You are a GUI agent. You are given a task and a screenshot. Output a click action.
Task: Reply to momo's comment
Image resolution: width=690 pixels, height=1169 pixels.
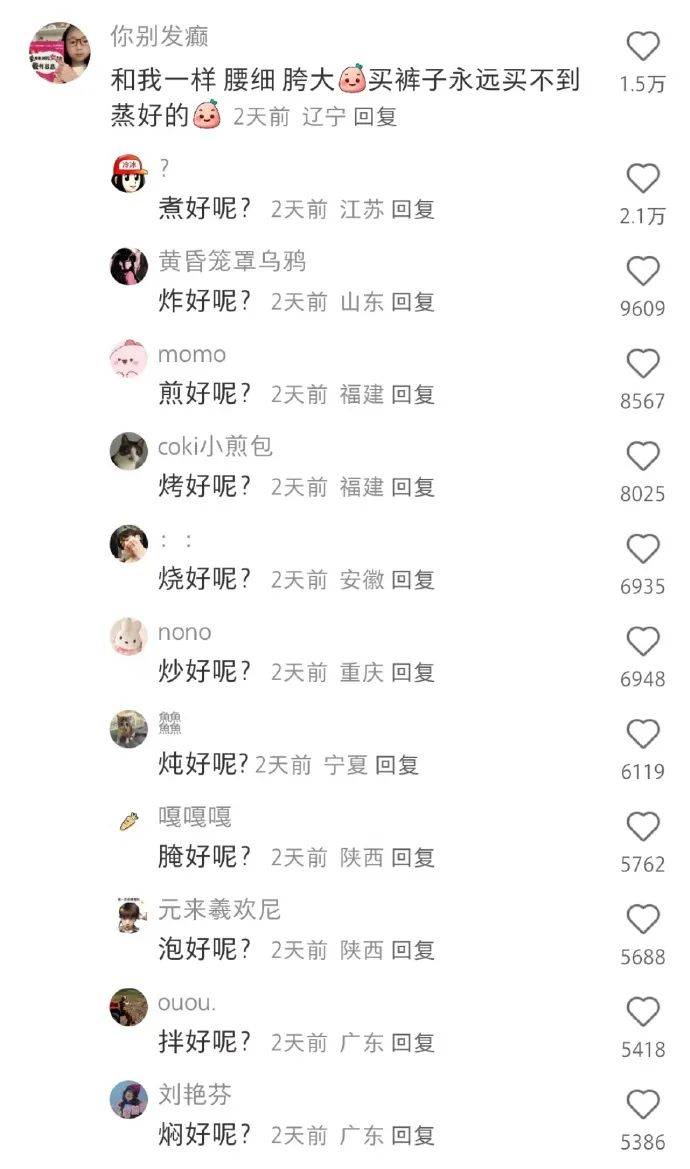[413, 394]
